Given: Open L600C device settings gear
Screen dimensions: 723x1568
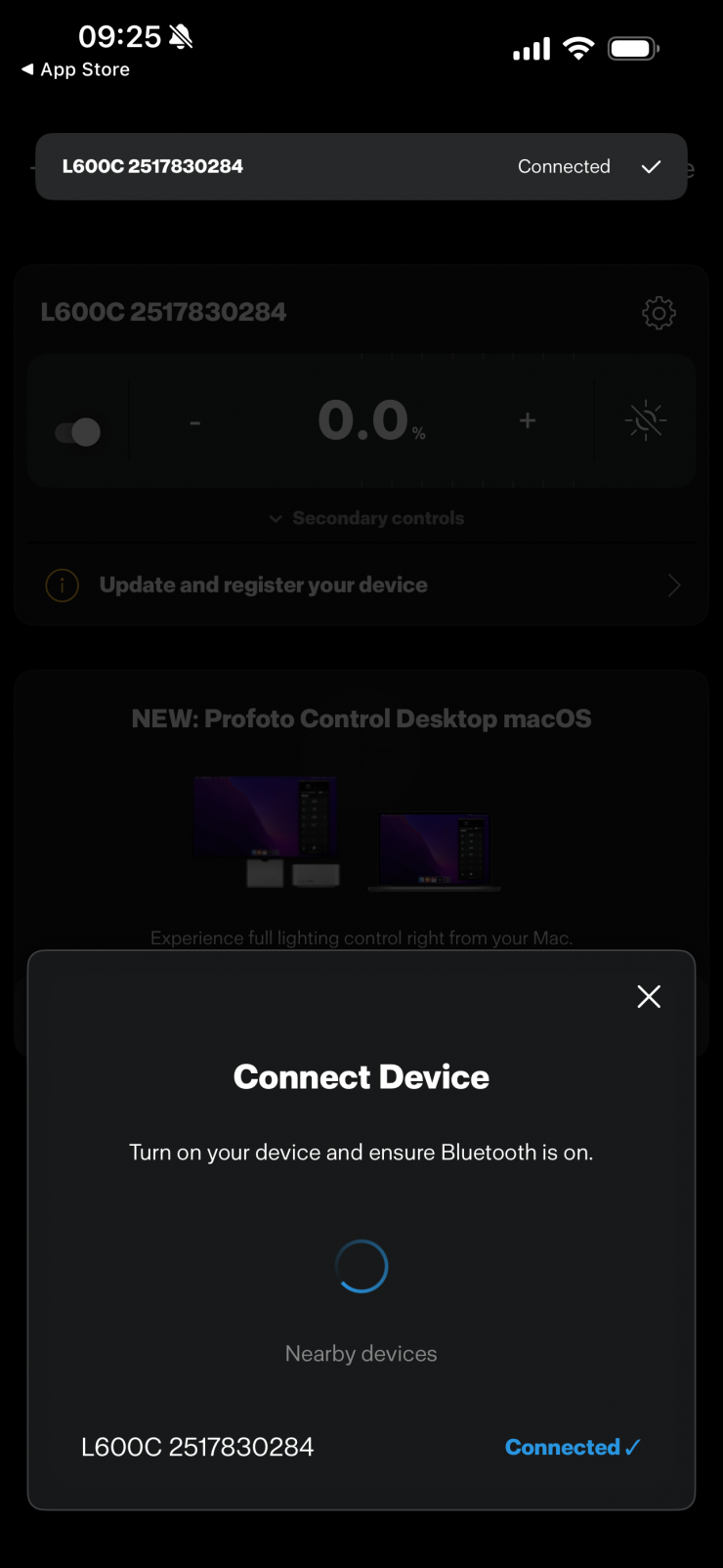Looking at the screenshot, I should pyautogui.click(x=659, y=313).
